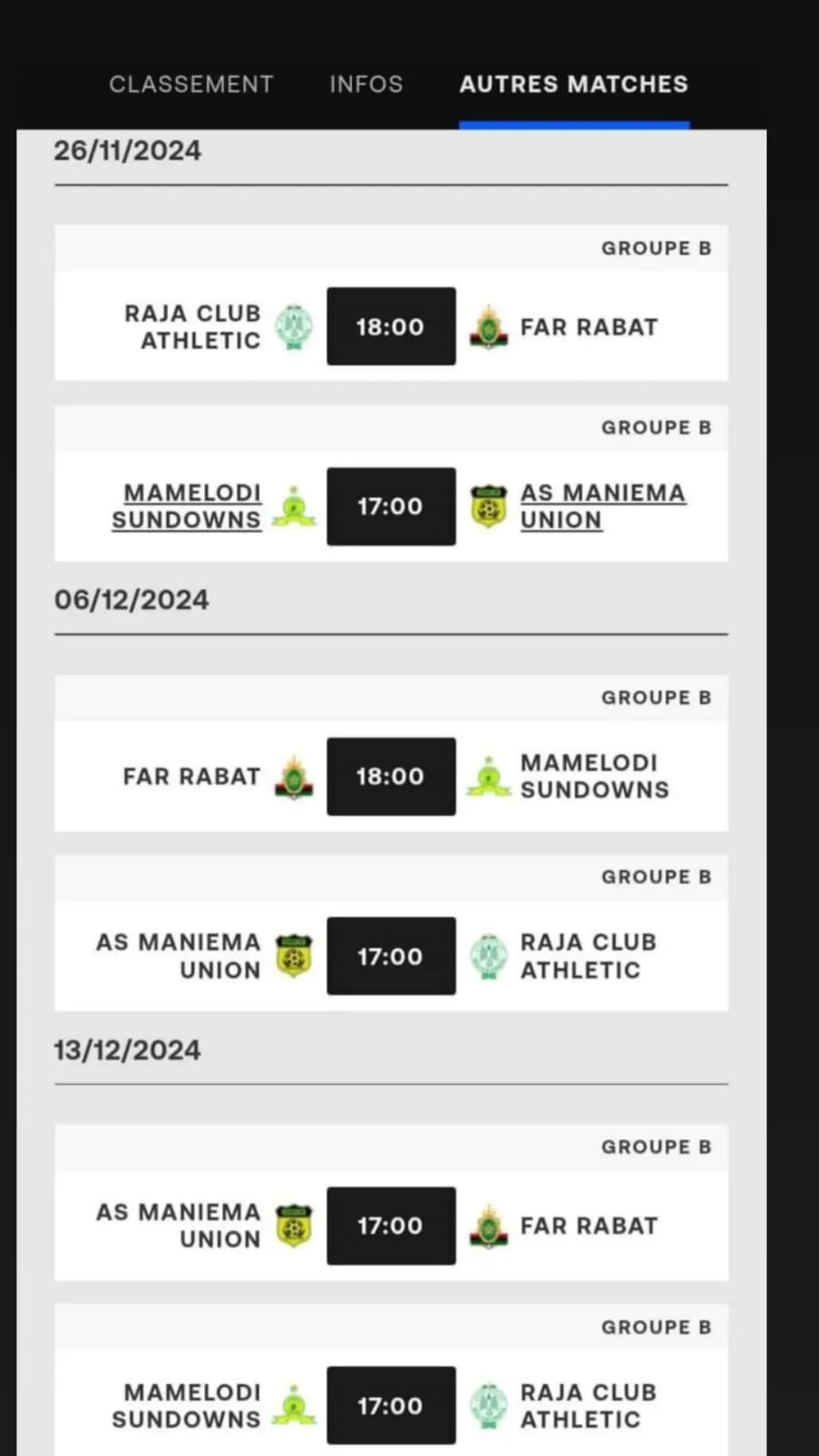Open Mamelodi Sundowns vs Raja Club Athletic match
Image resolution: width=819 pixels, height=1456 pixels.
(391, 1405)
